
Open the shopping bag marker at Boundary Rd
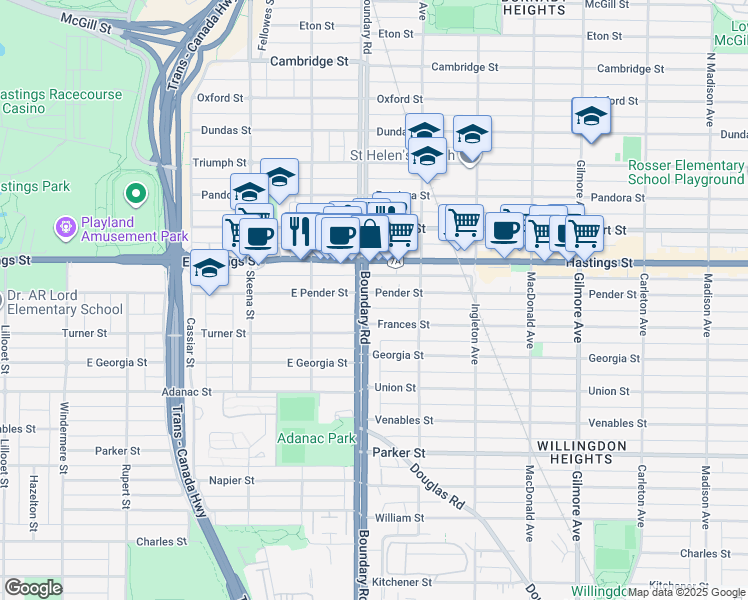[370, 234]
